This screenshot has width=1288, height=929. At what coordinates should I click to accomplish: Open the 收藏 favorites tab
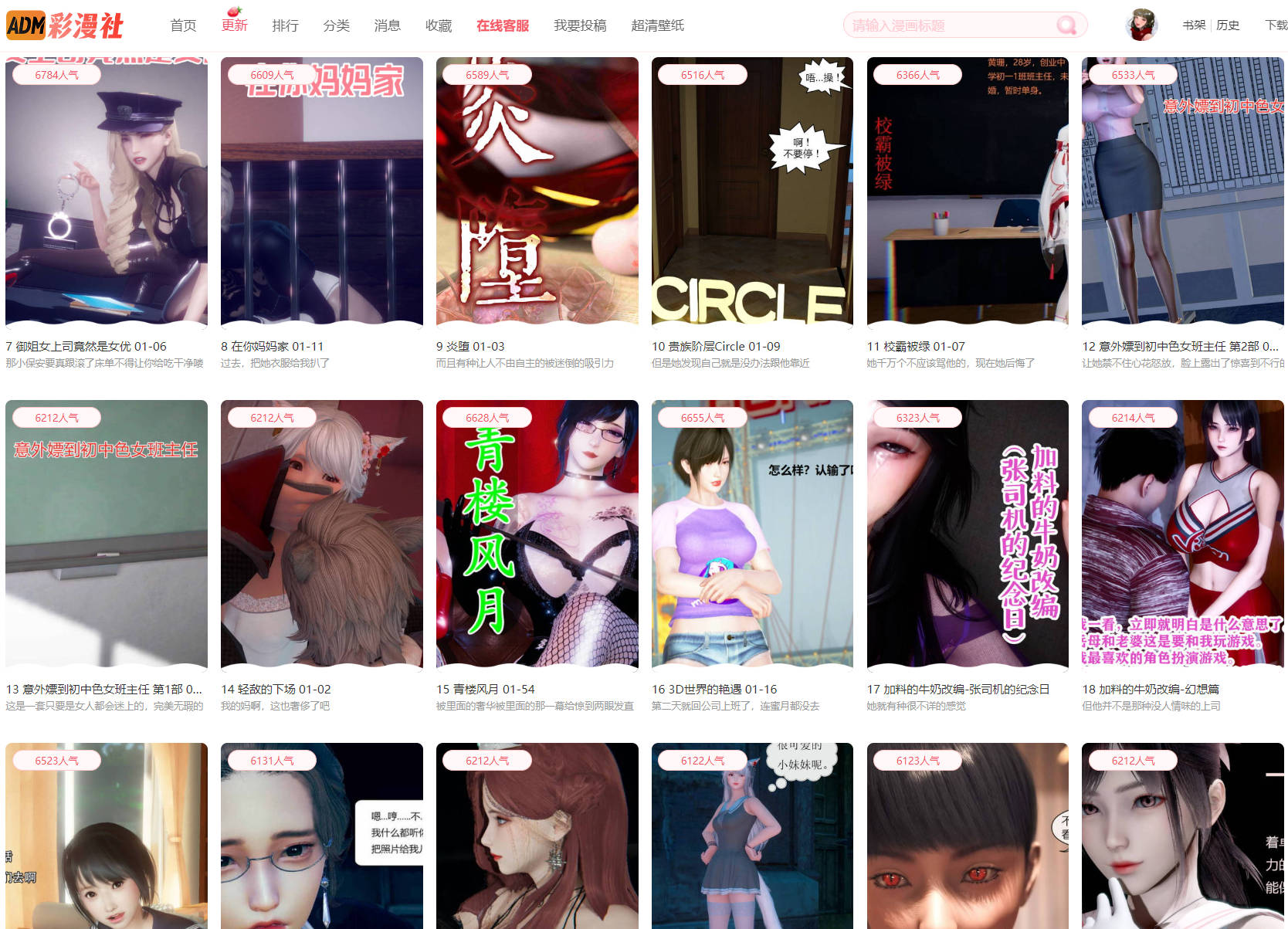click(x=438, y=25)
